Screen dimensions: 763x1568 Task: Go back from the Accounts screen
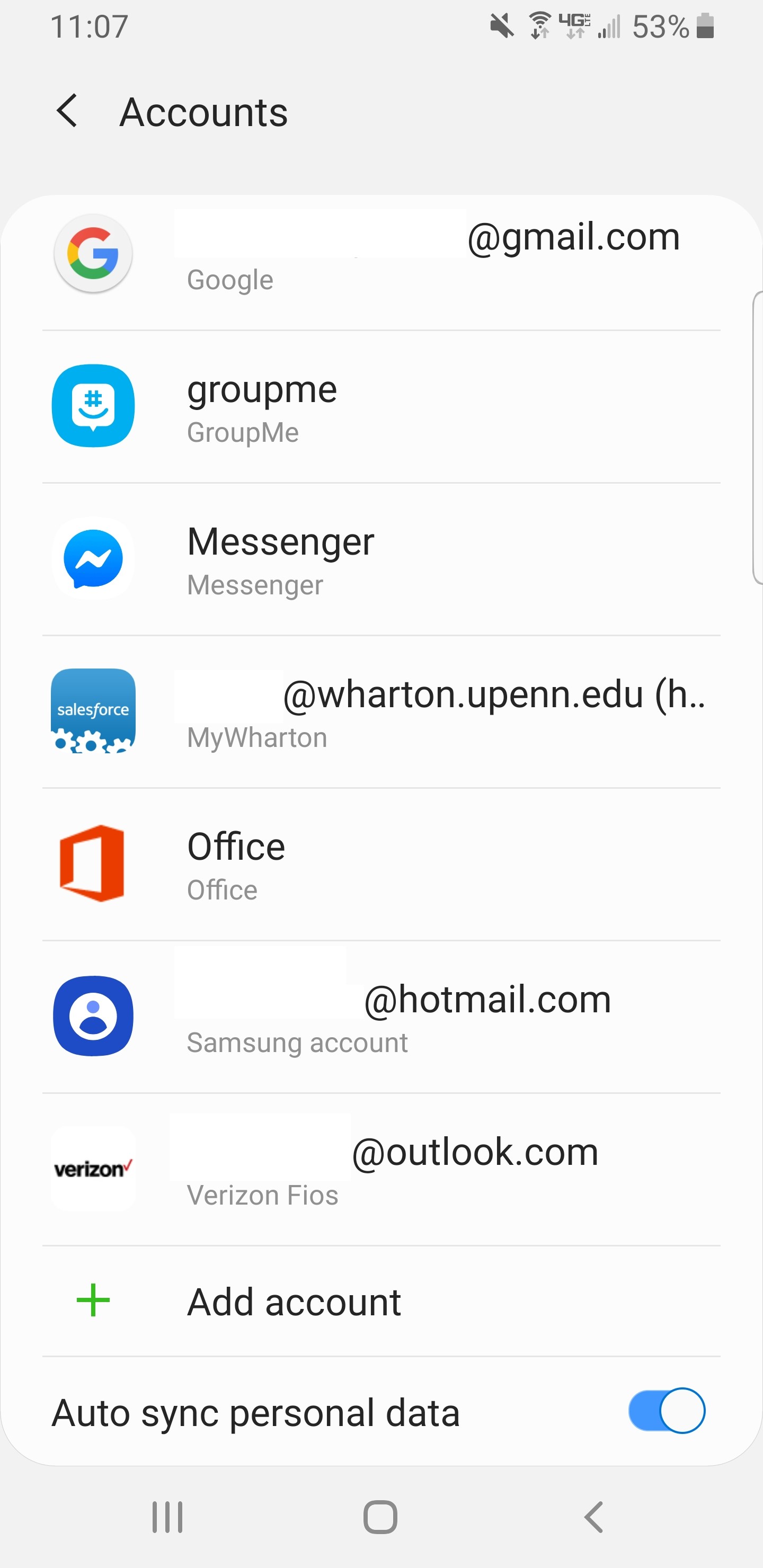(x=67, y=111)
